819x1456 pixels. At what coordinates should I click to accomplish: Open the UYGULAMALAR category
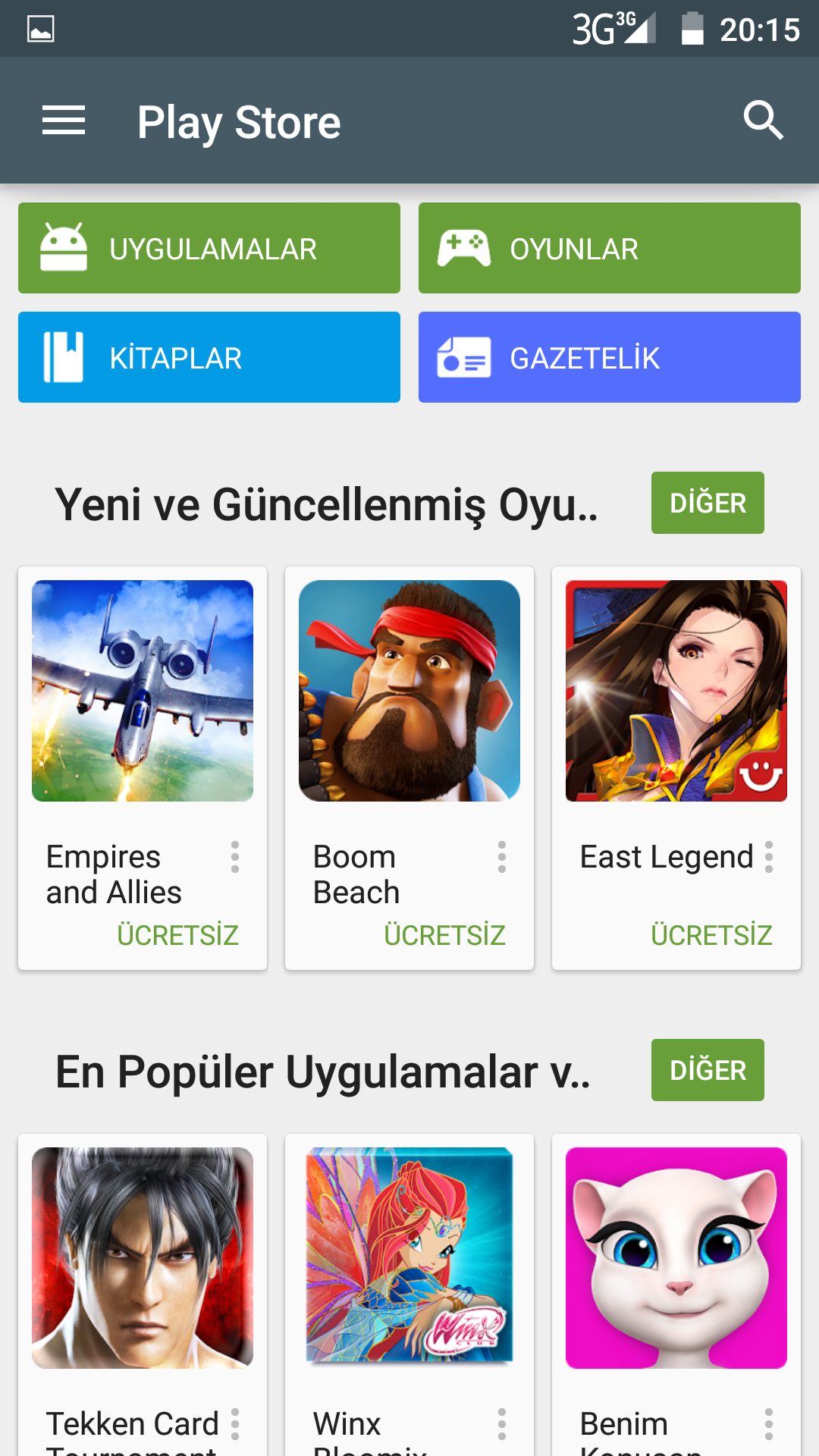click(209, 248)
